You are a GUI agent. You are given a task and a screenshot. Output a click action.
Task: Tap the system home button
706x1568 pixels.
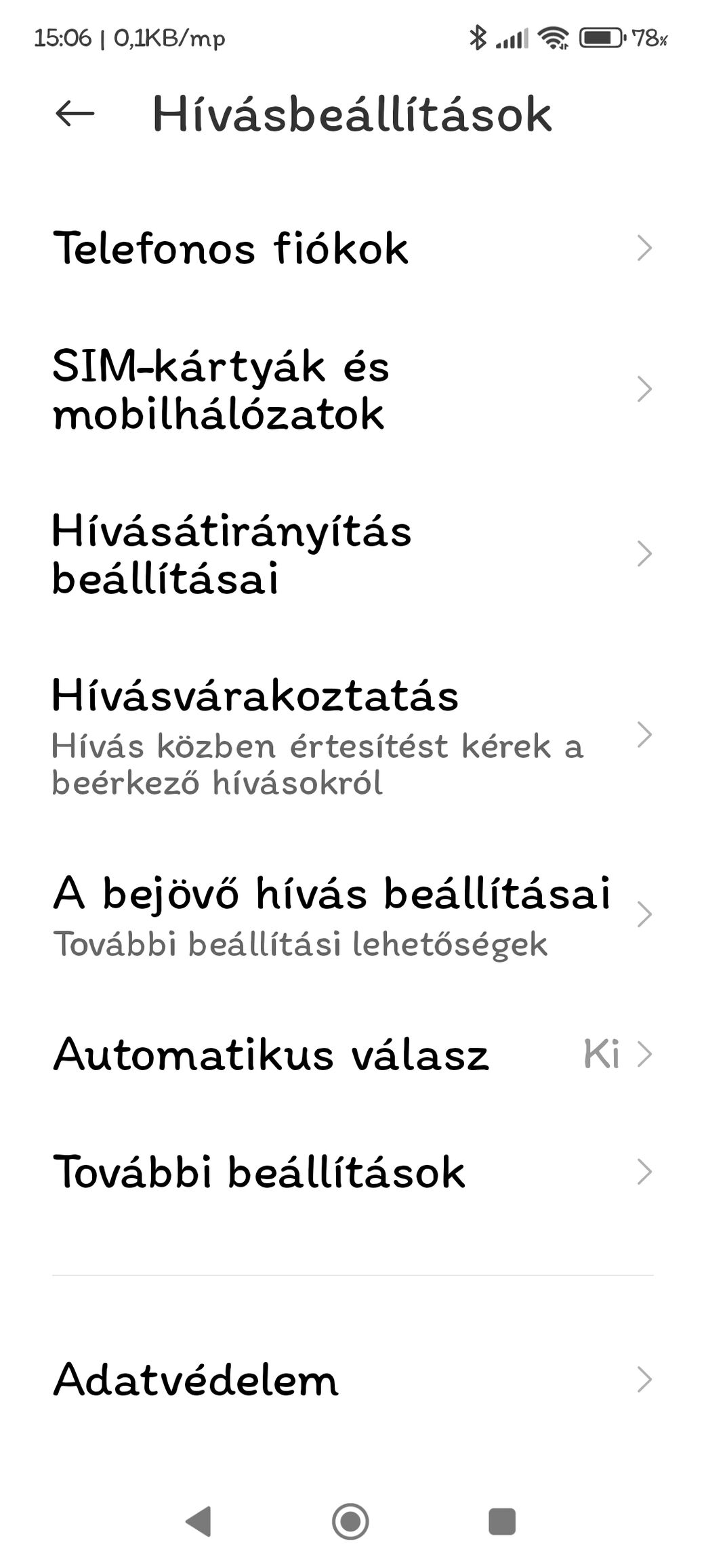(350, 1521)
